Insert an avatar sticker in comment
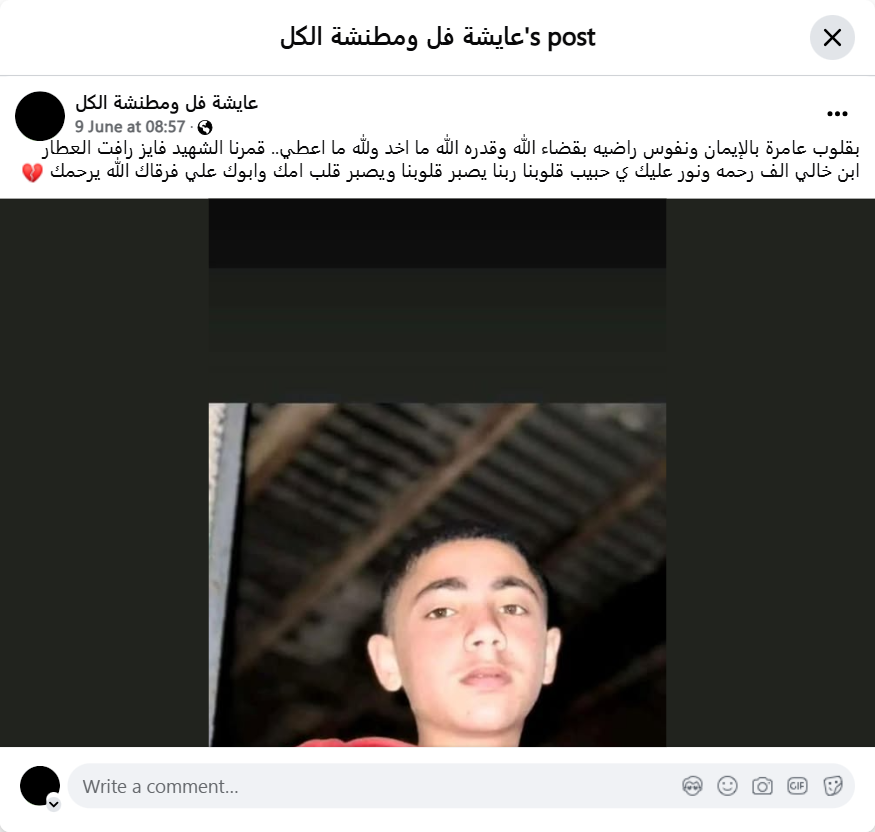 (692, 786)
